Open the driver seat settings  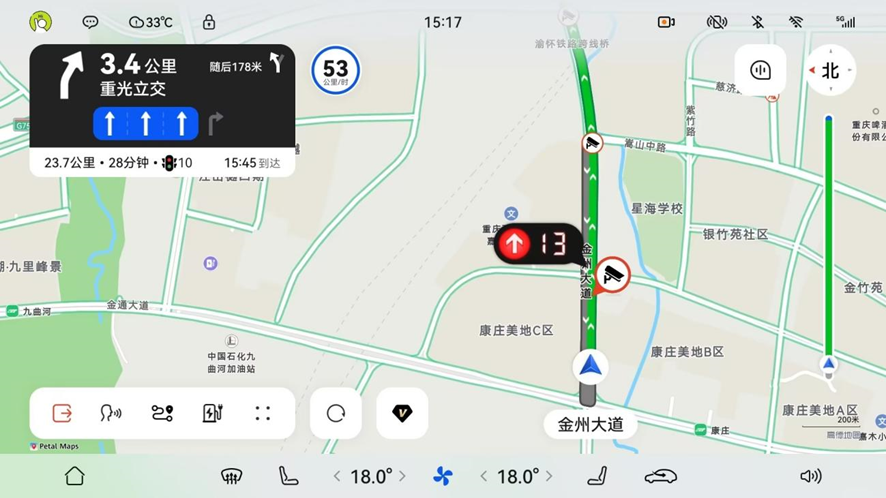[x=287, y=476]
